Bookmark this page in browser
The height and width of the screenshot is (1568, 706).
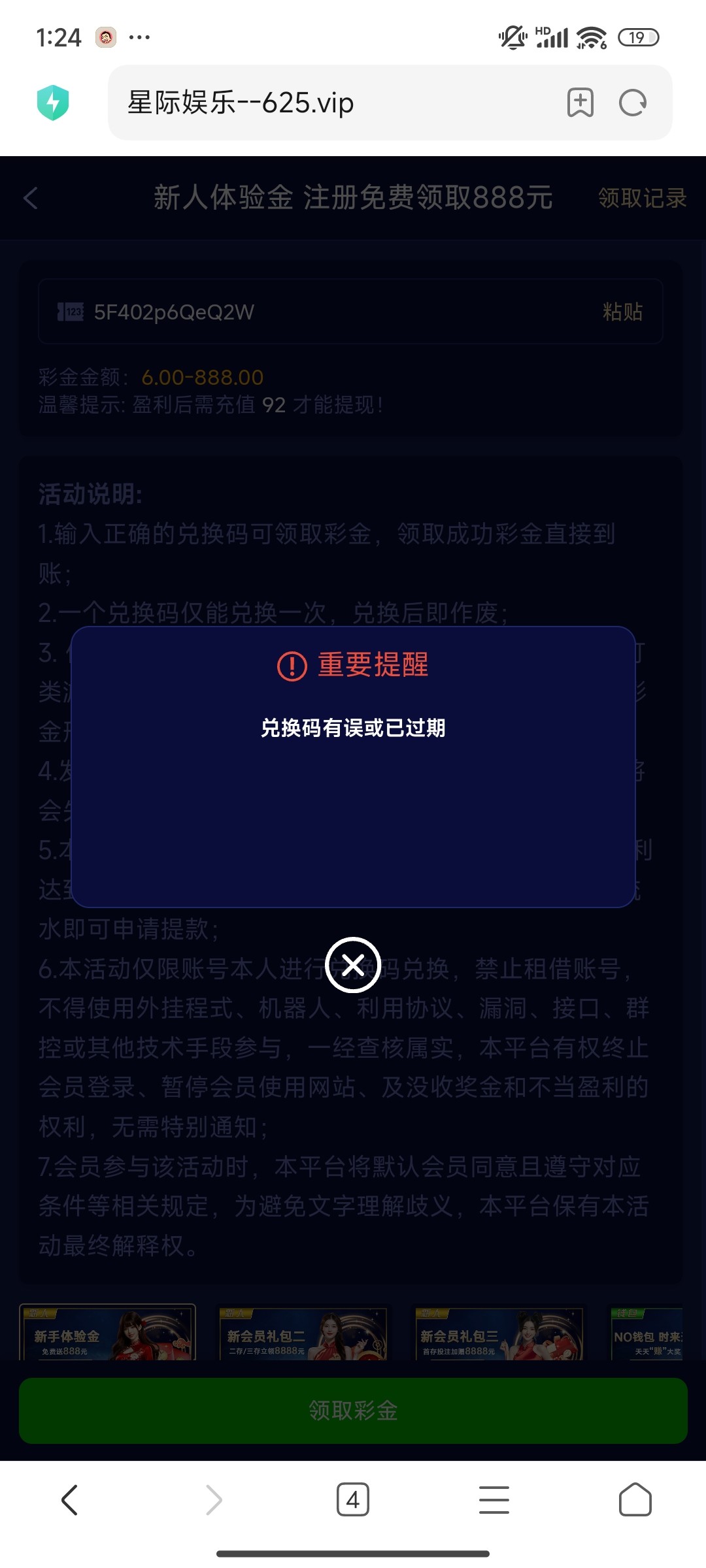pos(580,103)
